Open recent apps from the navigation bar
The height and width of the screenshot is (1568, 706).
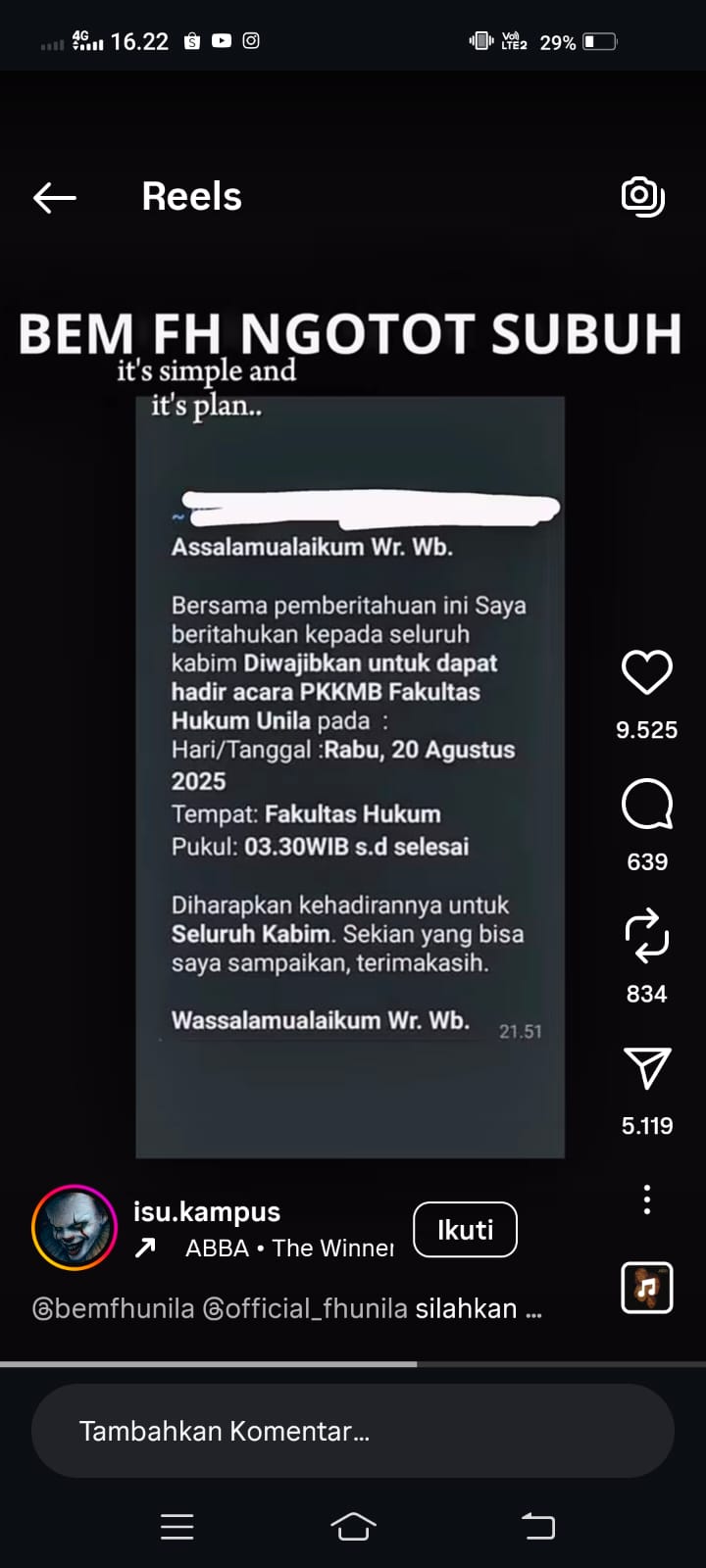click(177, 1526)
